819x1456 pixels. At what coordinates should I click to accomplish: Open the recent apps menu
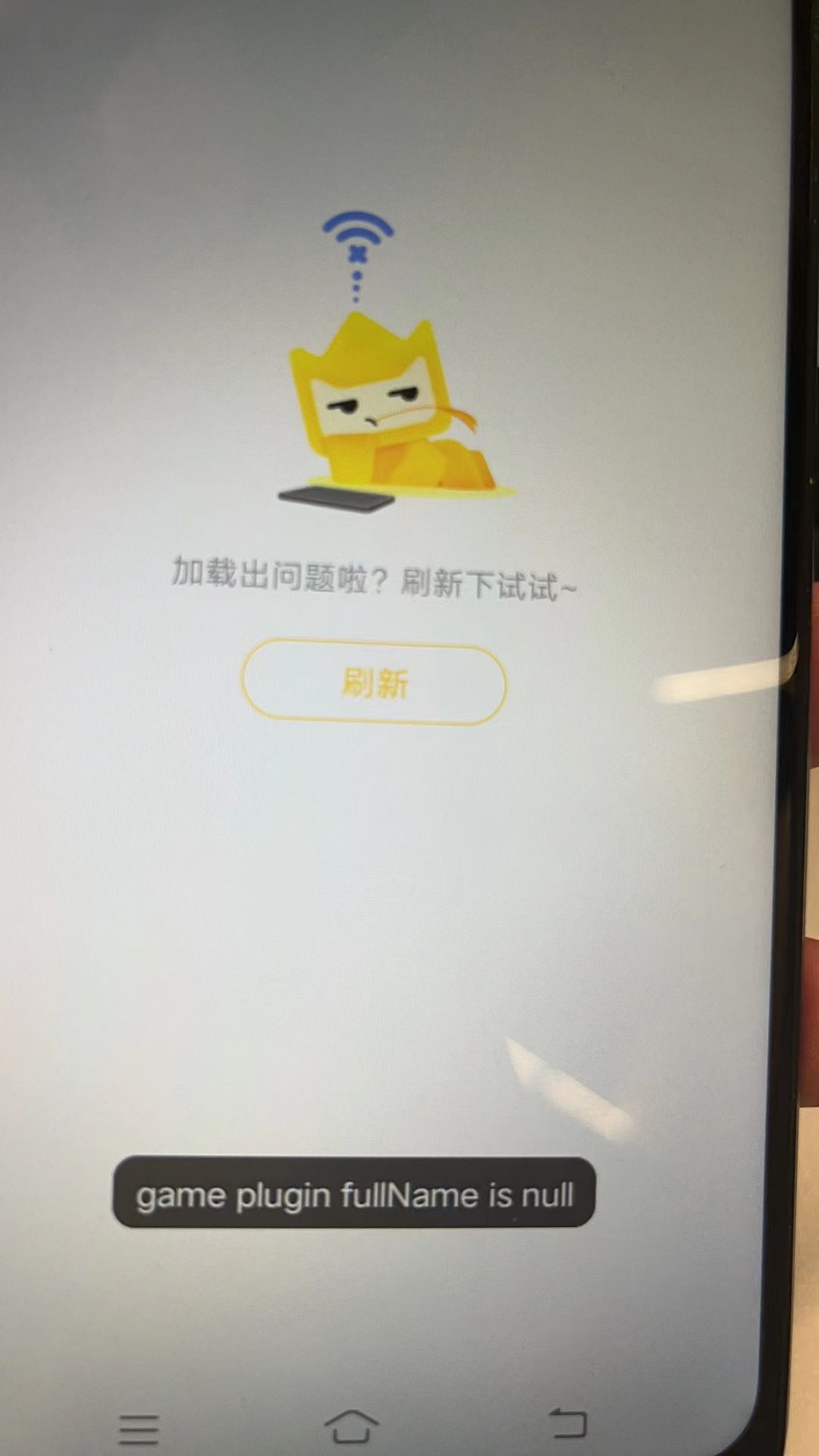[140, 1429]
